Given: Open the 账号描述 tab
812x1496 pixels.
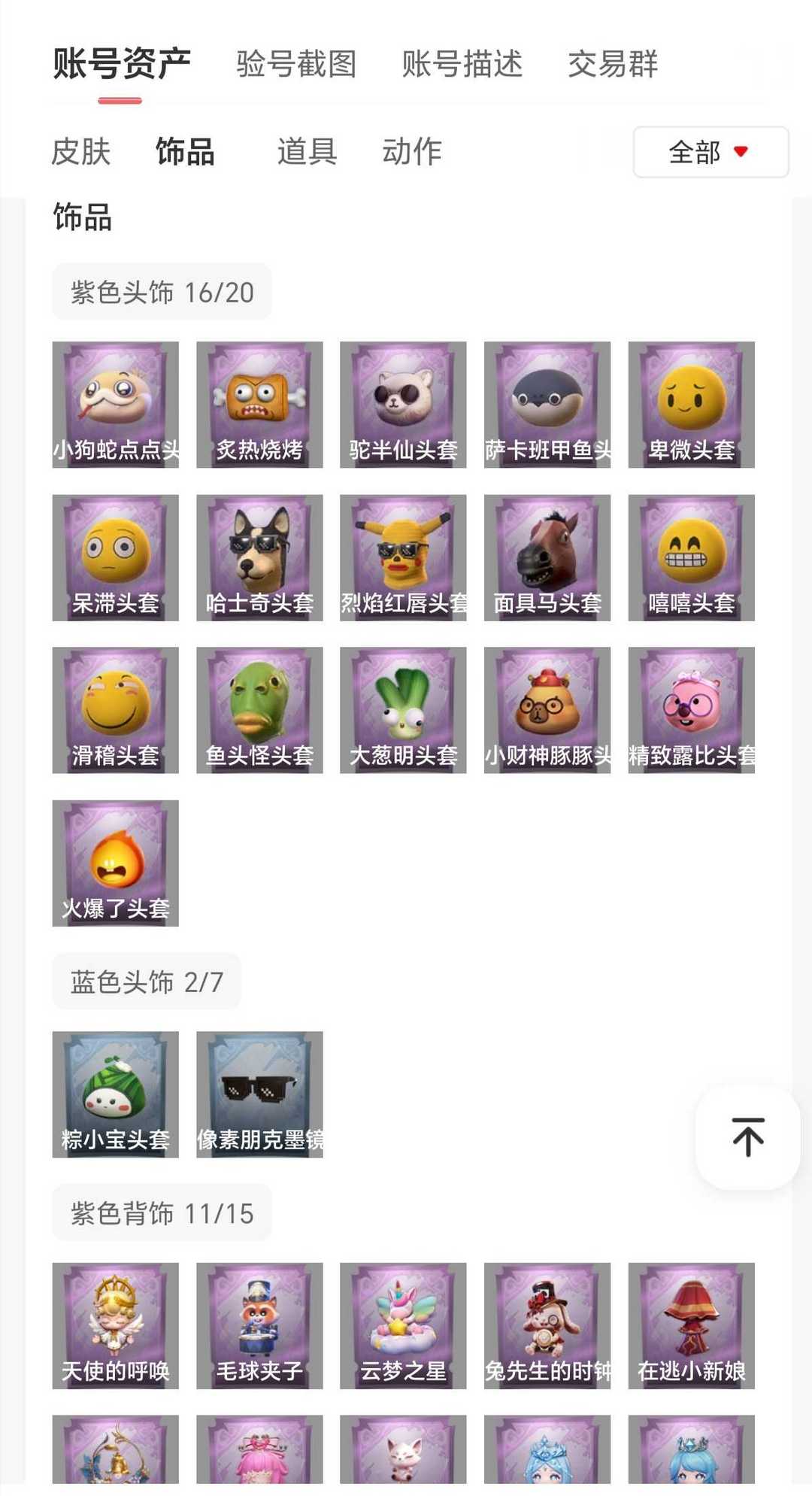Looking at the screenshot, I should pyautogui.click(x=462, y=64).
